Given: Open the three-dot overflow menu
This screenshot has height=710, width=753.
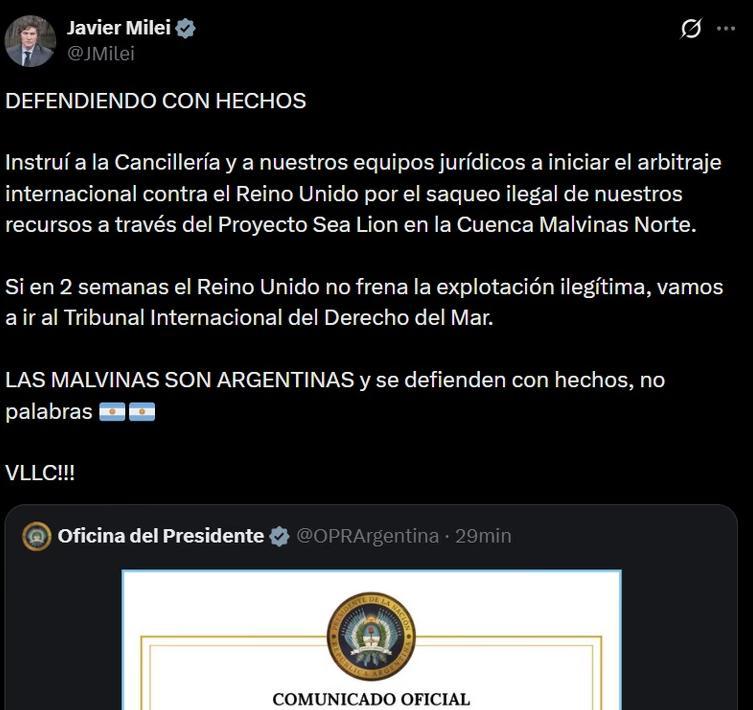Looking at the screenshot, I should coord(726,28).
